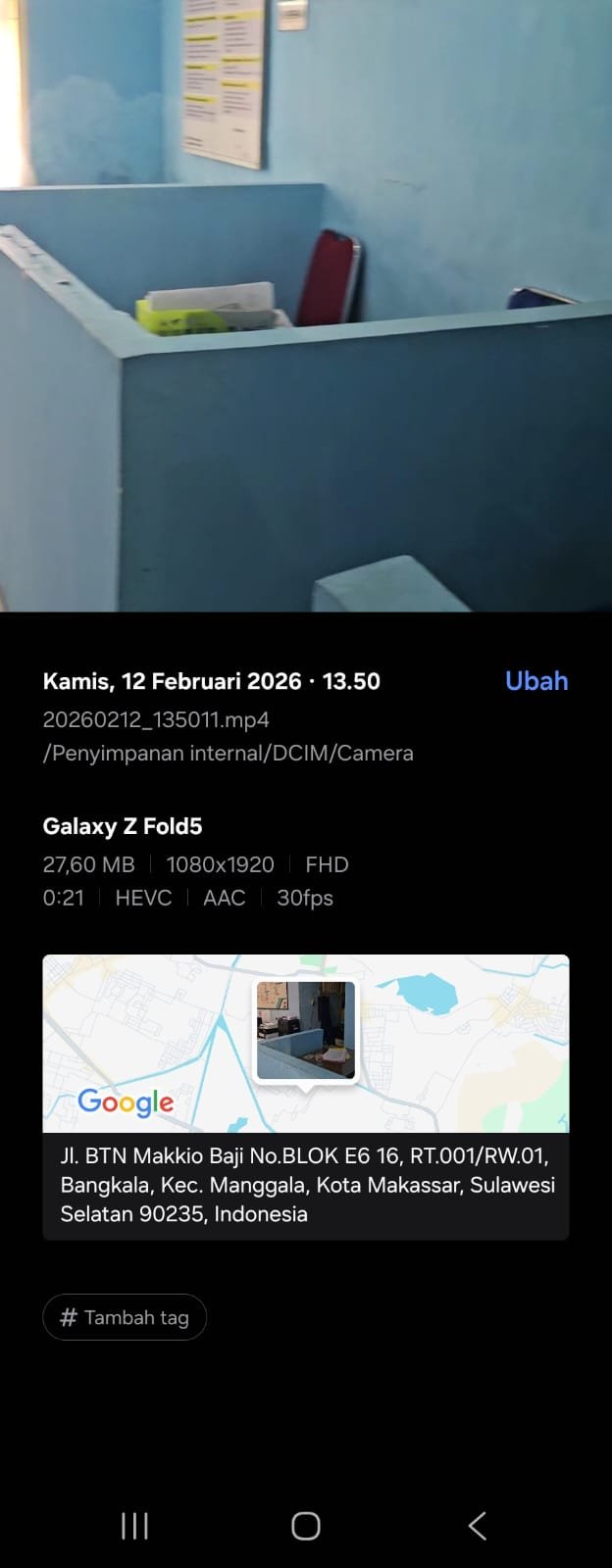Screen dimensions: 612x1568
Task: Go back using the system back button
Action: point(478,1525)
